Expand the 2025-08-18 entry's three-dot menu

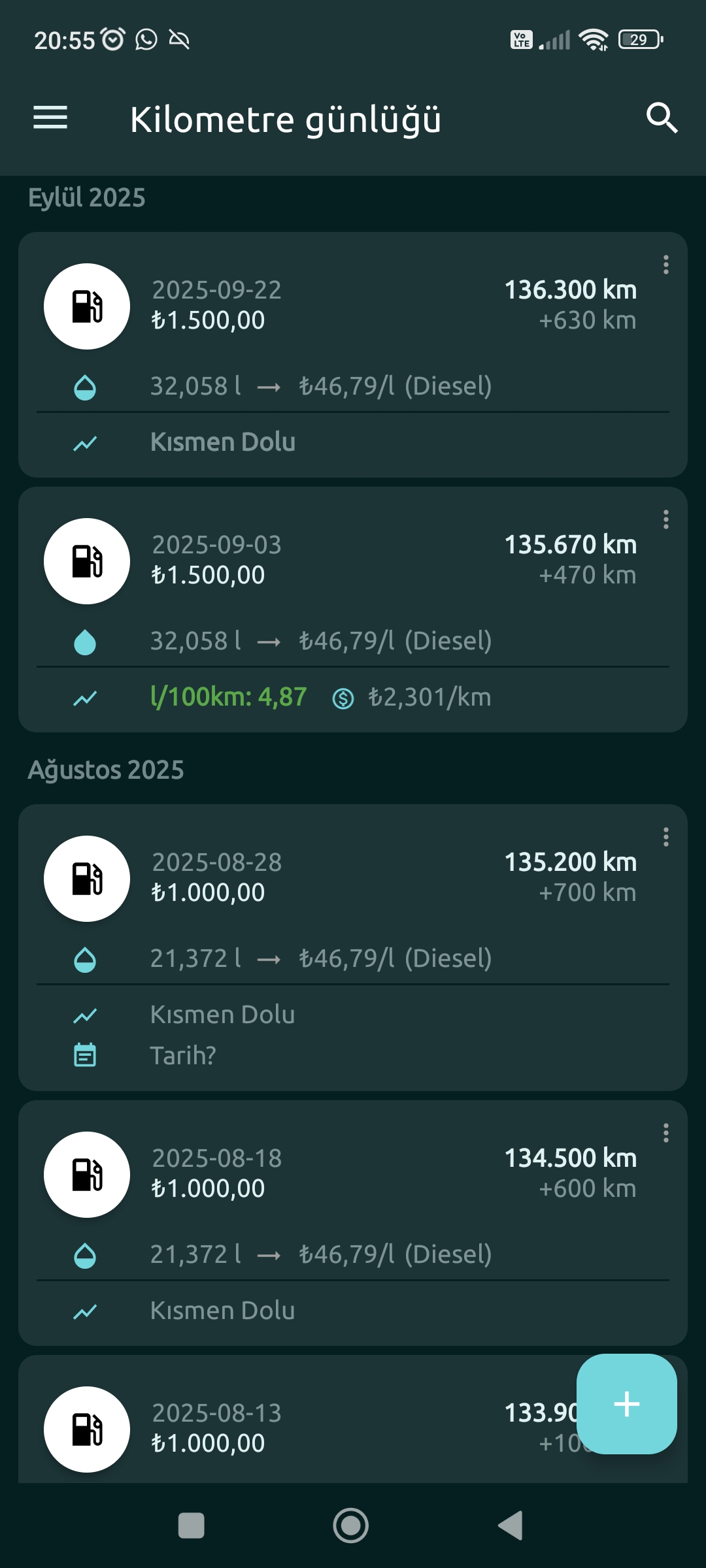point(665,1133)
